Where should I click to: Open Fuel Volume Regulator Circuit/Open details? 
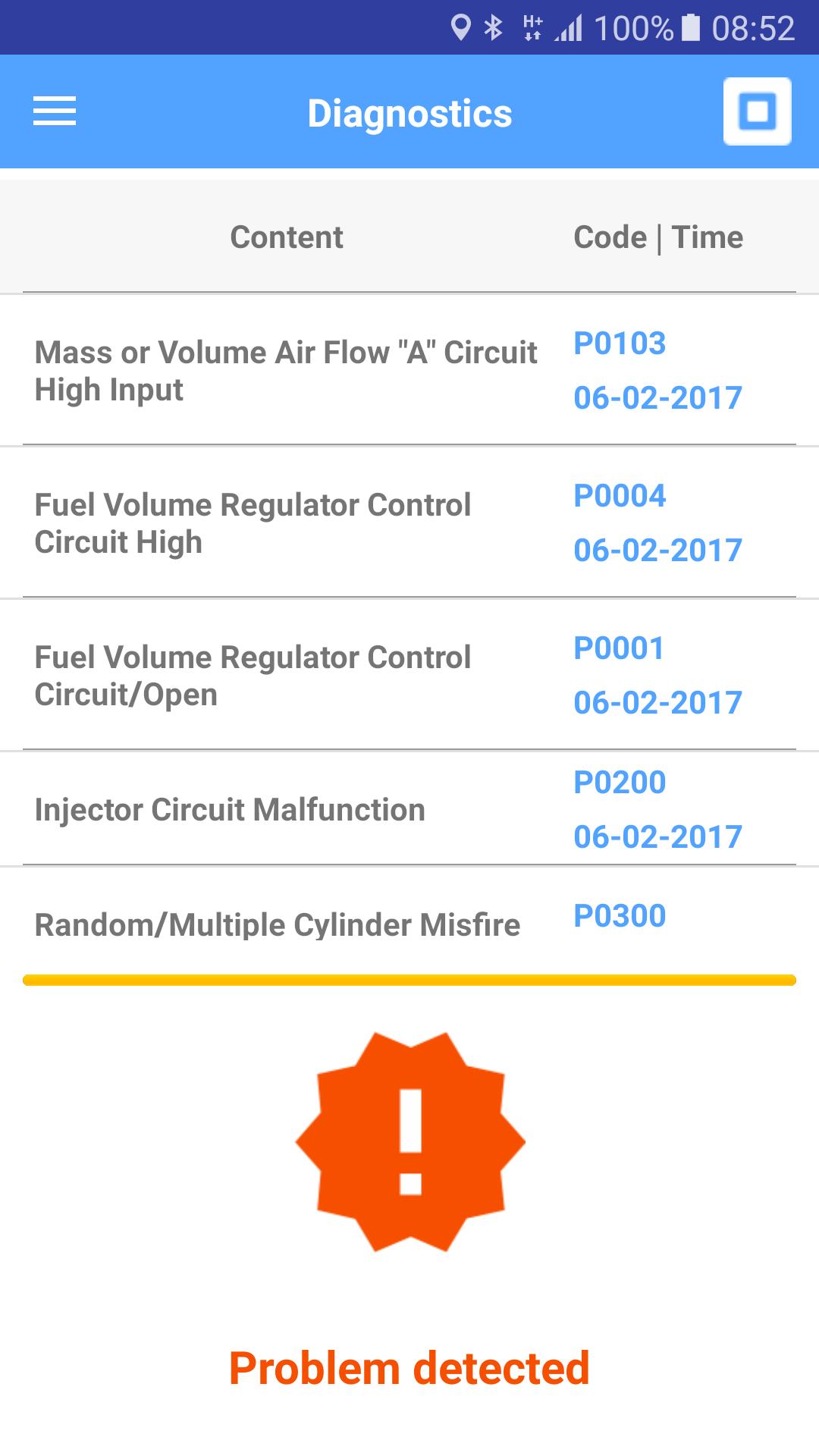pyautogui.click(x=303, y=675)
